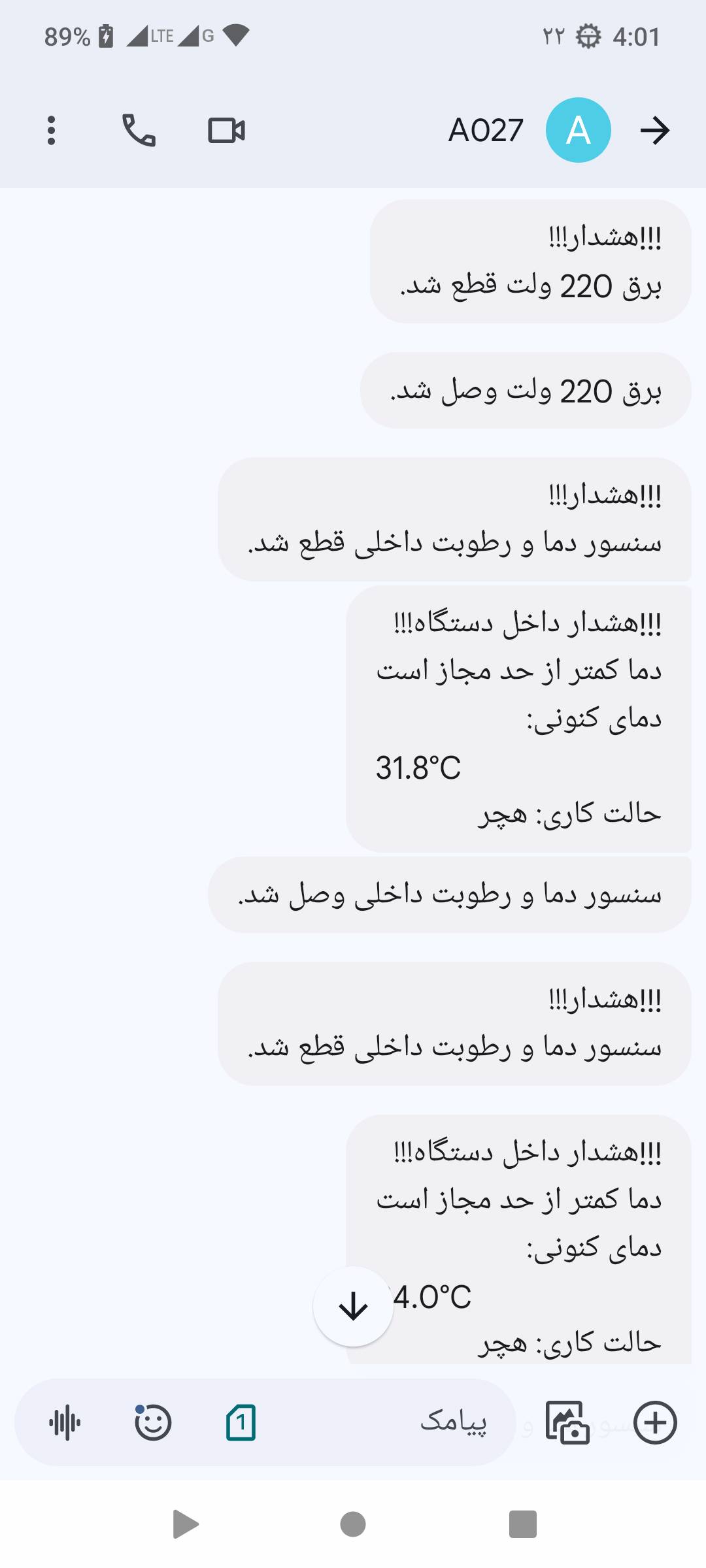Screen dimensions: 706x1568
Task: Open the emoji picker
Action: tap(153, 1423)
